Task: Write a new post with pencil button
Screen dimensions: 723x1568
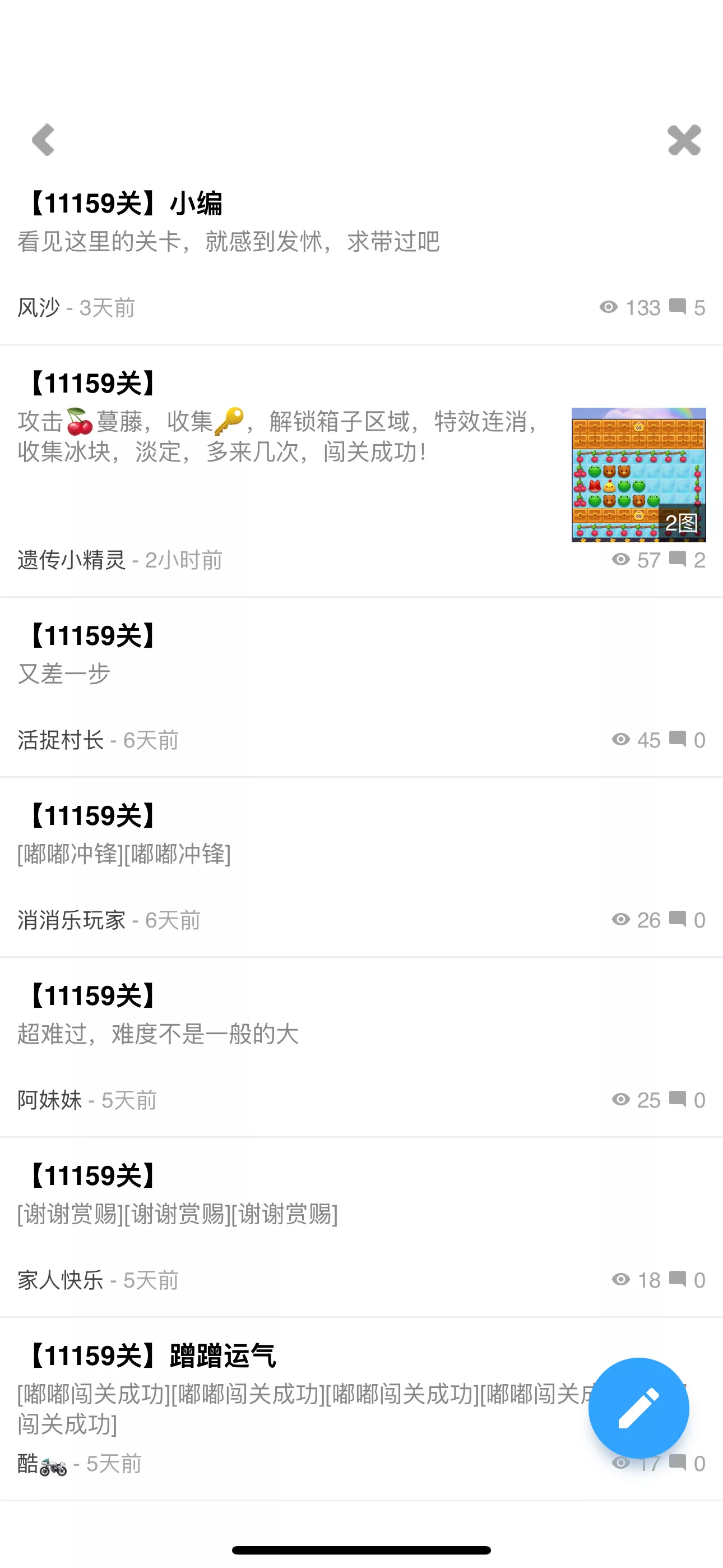Action: tap(638, 1407)
